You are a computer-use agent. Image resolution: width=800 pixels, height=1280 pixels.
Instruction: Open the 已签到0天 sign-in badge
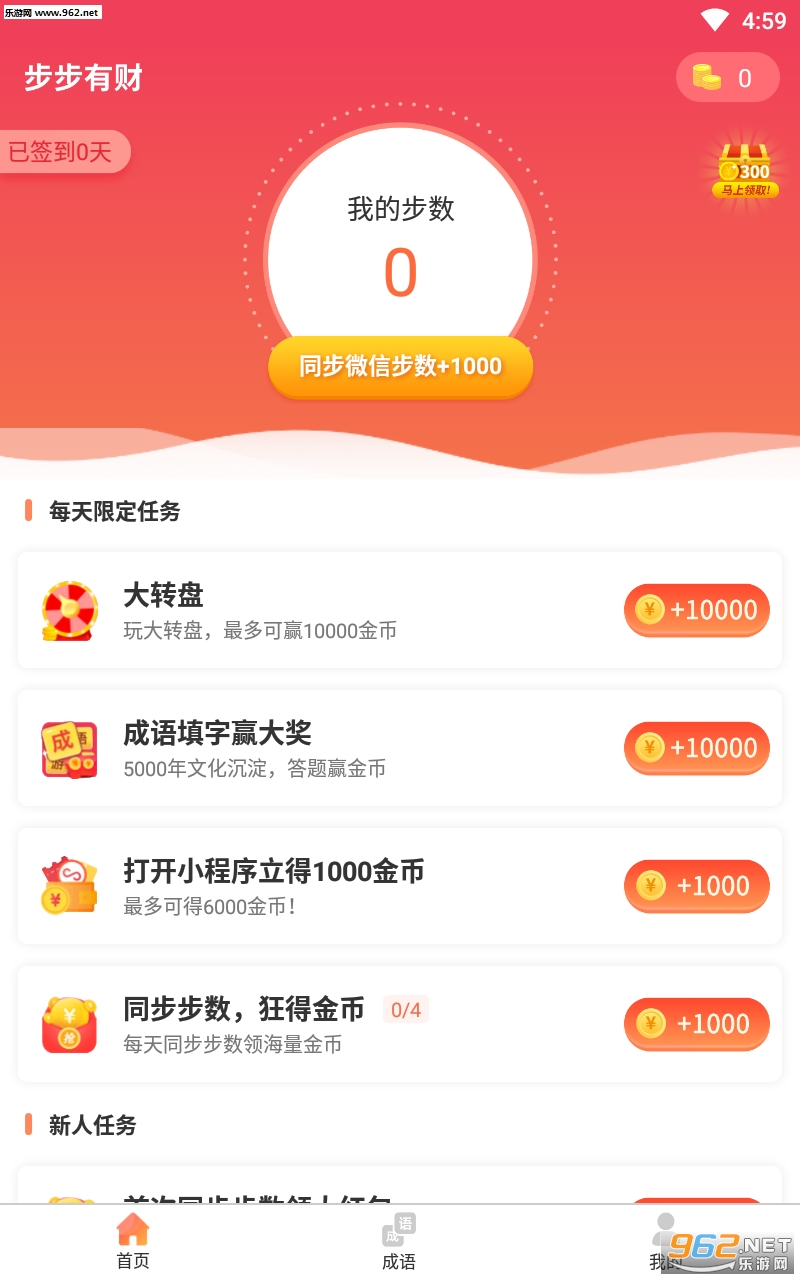click(63, 152)
